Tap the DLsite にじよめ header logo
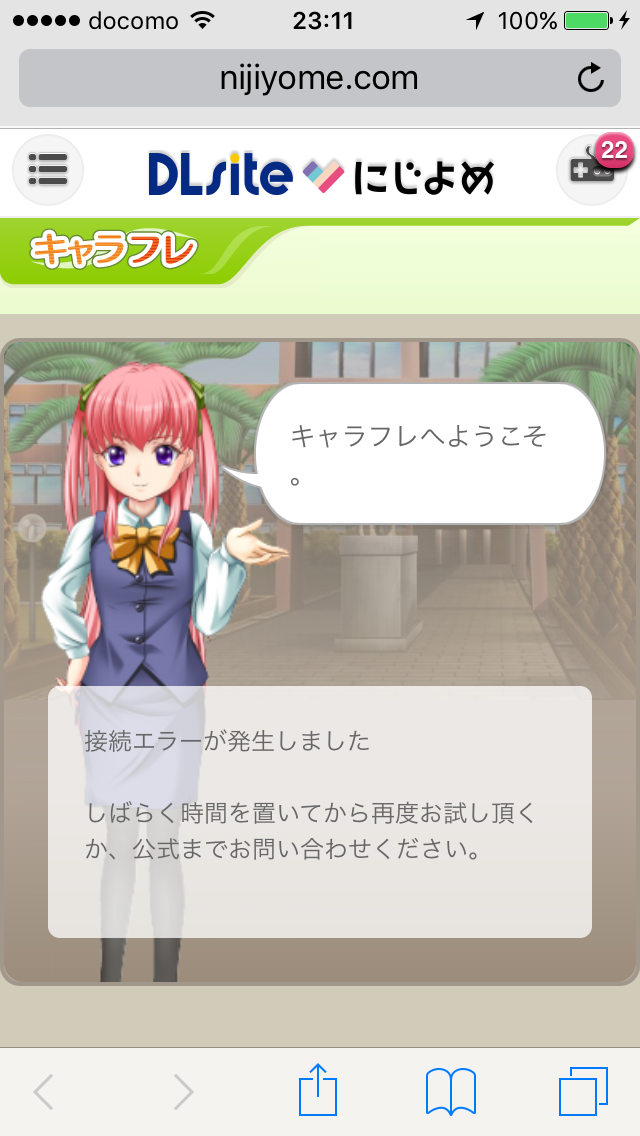 pos(320,175)
